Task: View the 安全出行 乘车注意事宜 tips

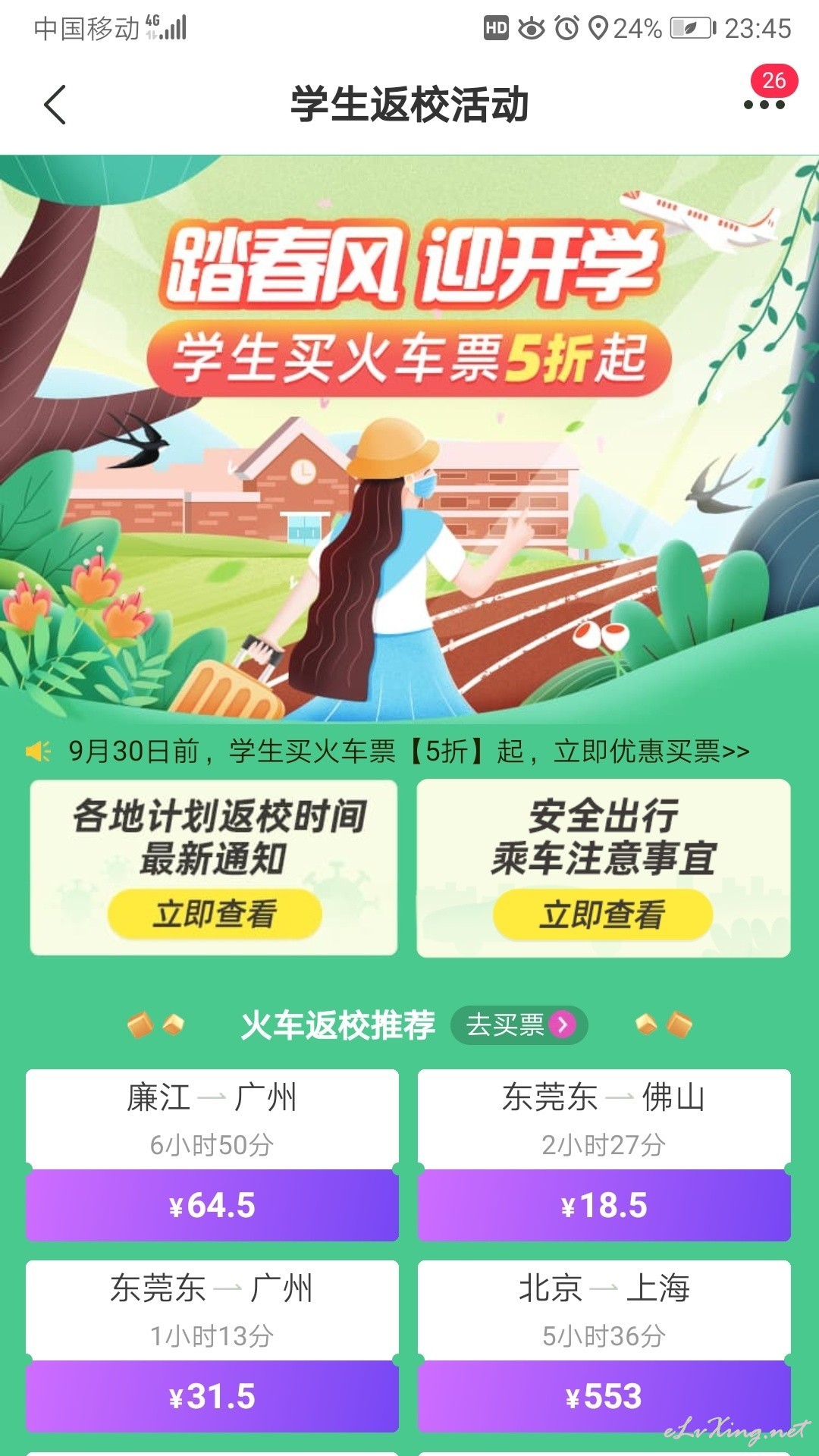Action: tap(603, 914)
